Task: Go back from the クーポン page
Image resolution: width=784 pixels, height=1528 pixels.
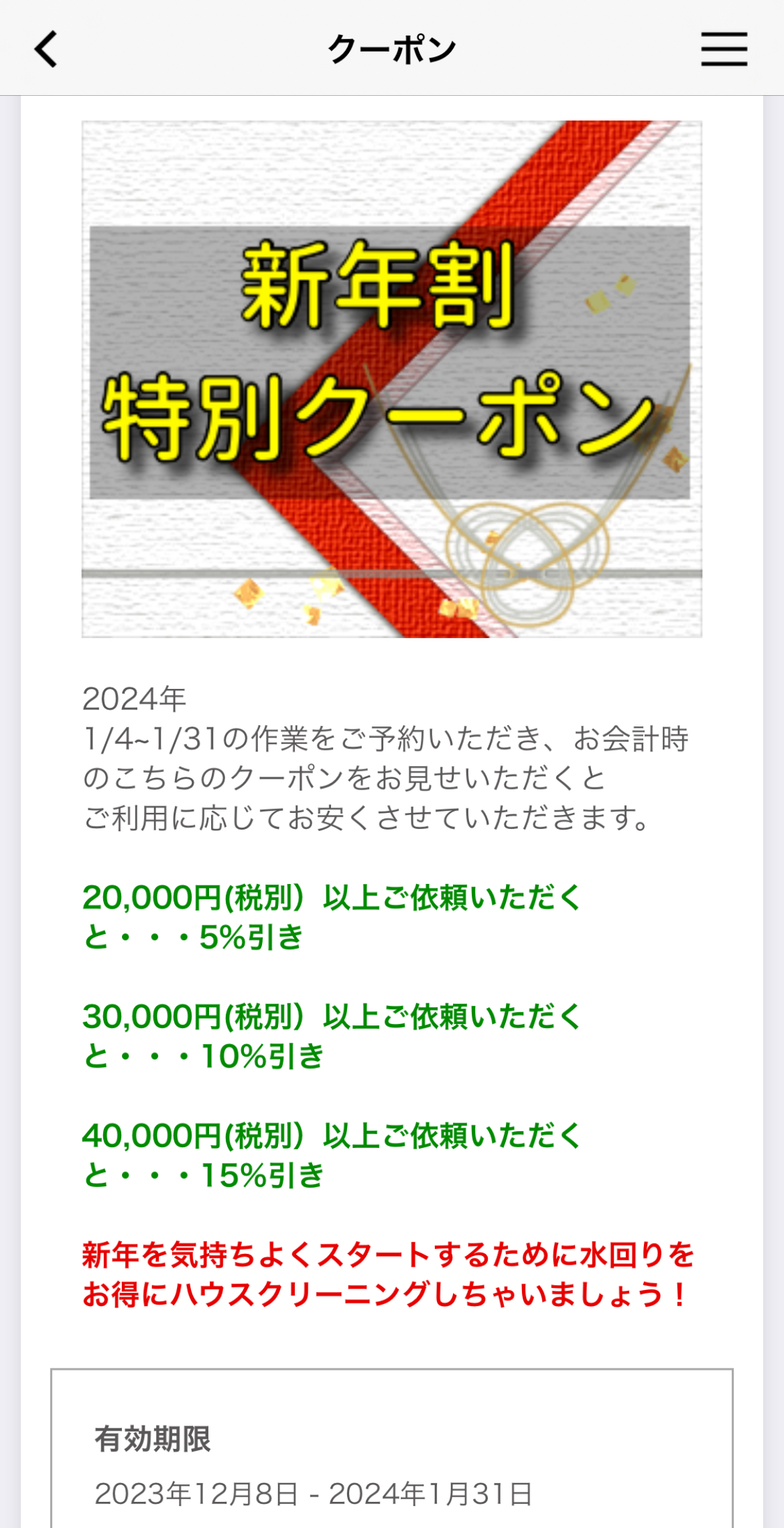Action: 46,50
